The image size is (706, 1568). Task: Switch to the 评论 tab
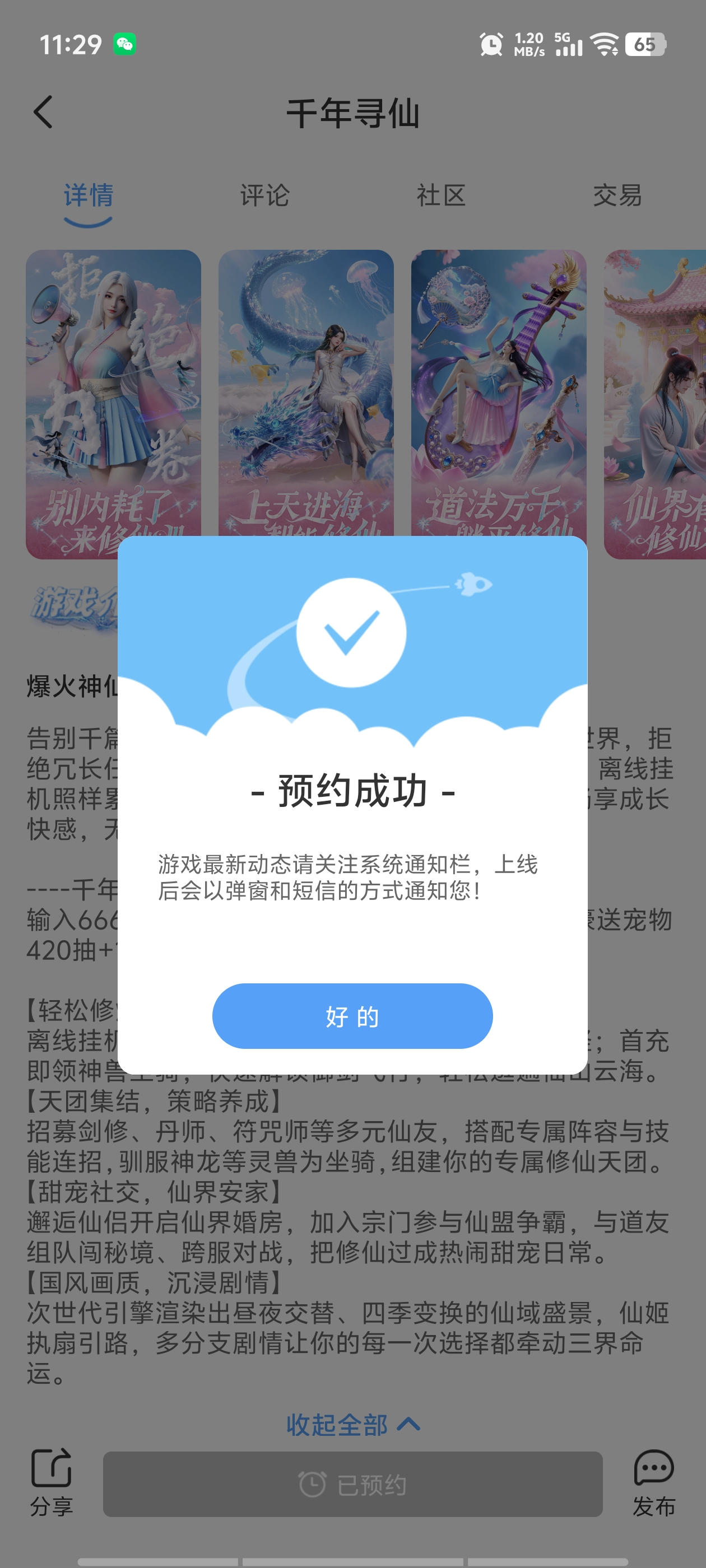(x=264, y=196)
